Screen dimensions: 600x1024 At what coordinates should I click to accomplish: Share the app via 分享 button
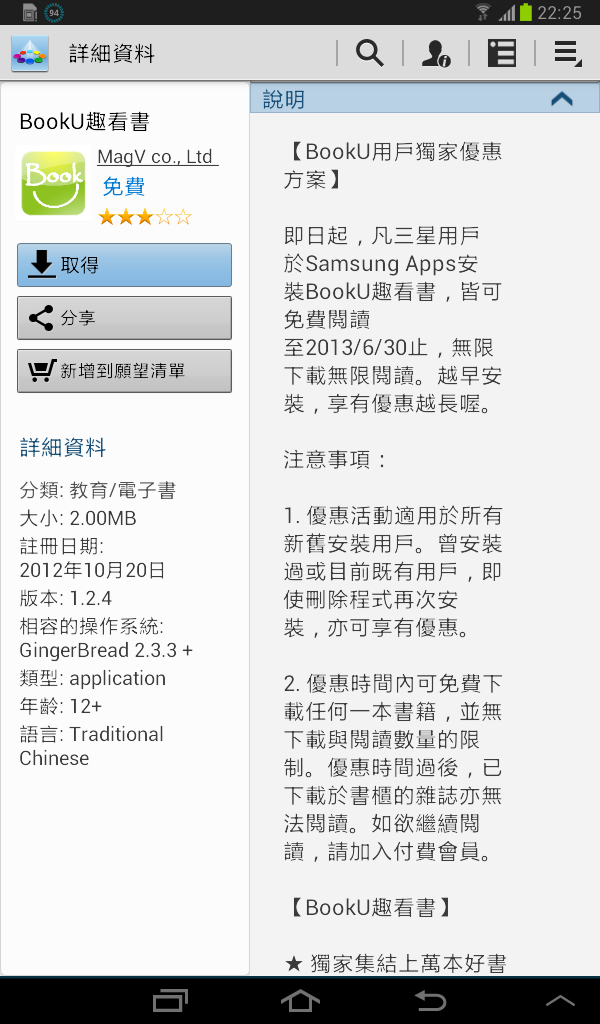click(x=124, y=318)
